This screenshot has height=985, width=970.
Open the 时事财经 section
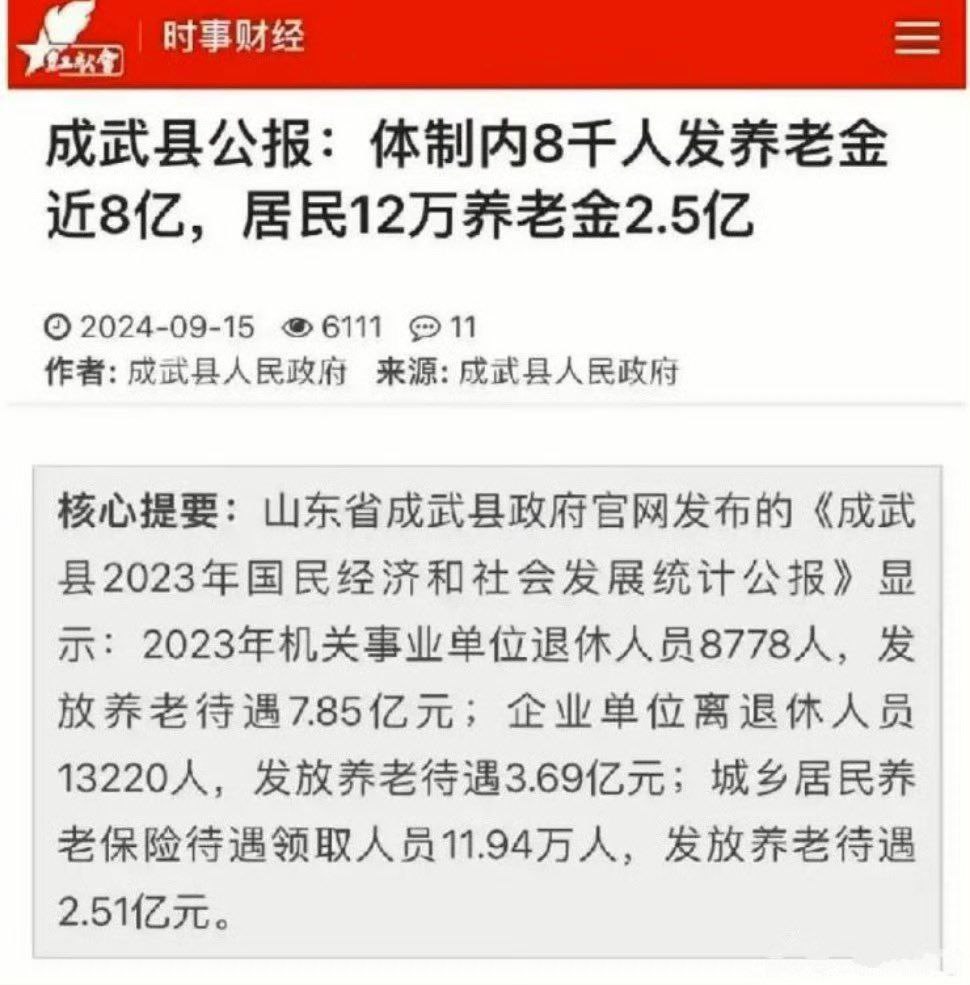click(233, 38)
